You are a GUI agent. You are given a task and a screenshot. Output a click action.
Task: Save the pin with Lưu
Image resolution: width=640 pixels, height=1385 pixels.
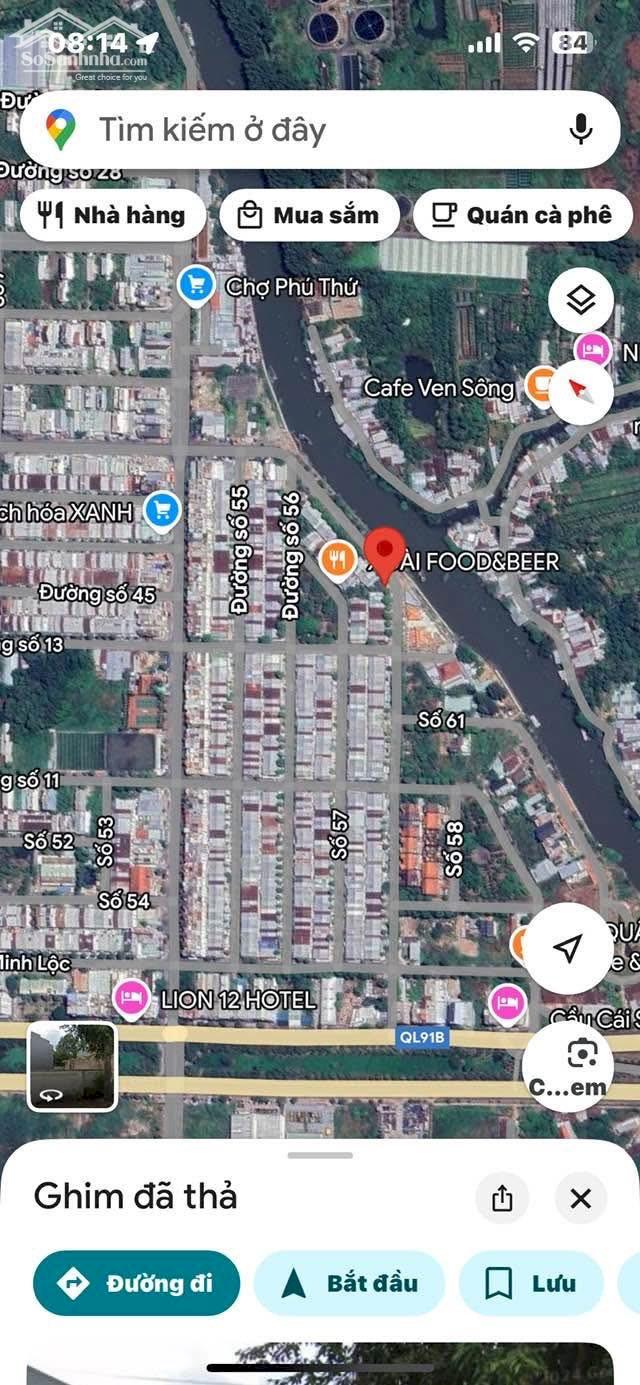coord(531,1283)
